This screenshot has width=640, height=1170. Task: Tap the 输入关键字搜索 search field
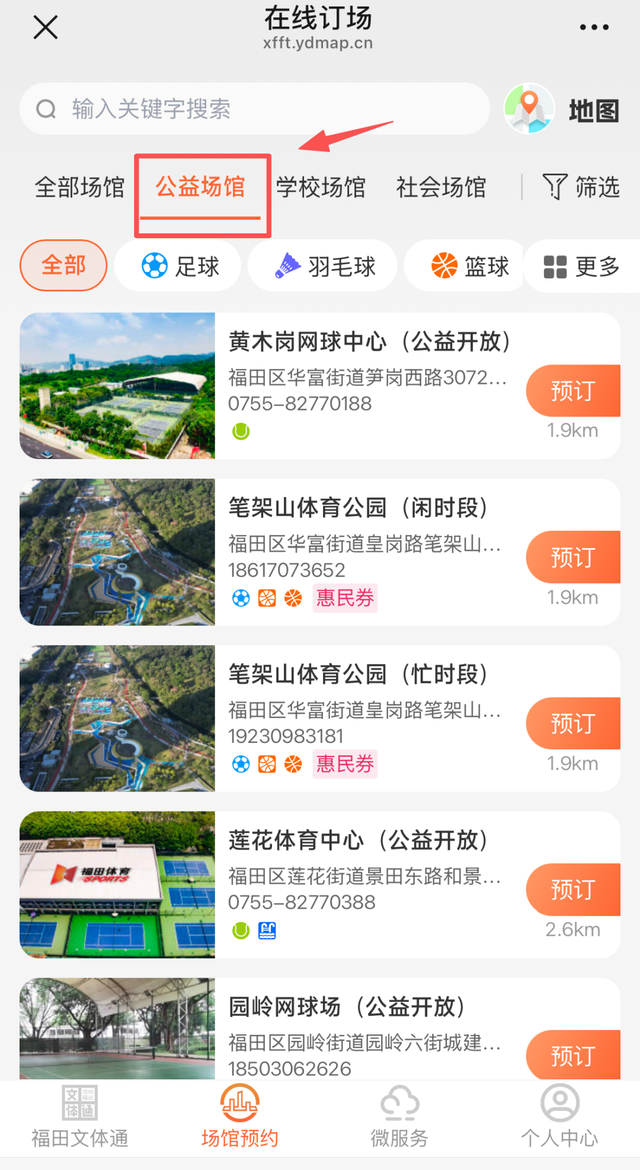click(255, 109)
